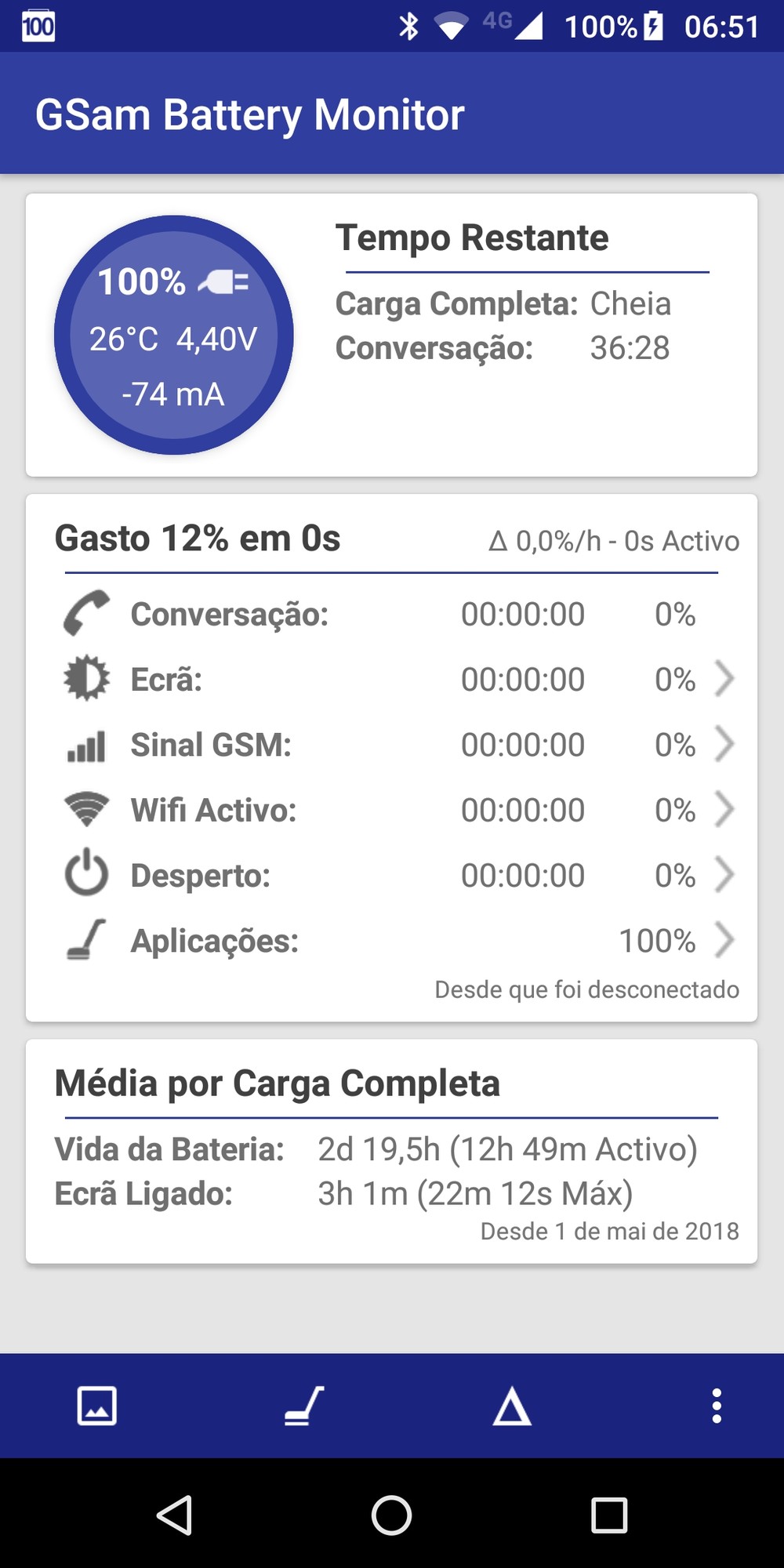Open Aplicações usage breakdown
The height and width of the screenshot is (1568, 784).
392,940
